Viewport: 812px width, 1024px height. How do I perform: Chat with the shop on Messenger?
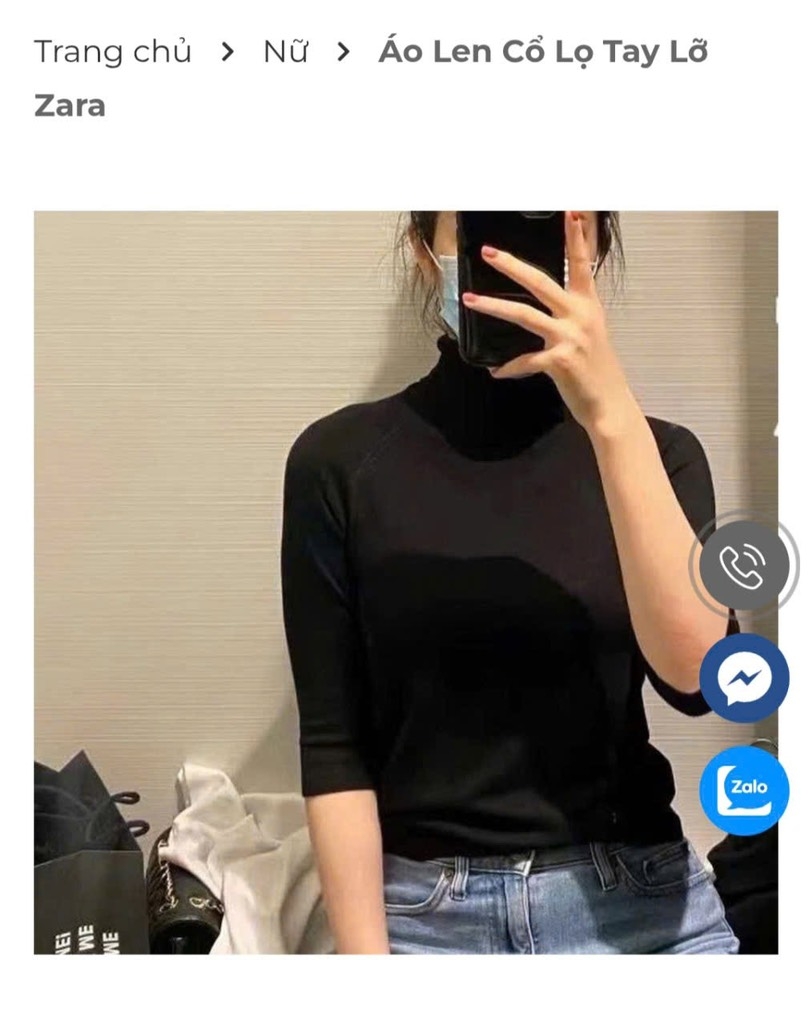(x=743, y=678)
